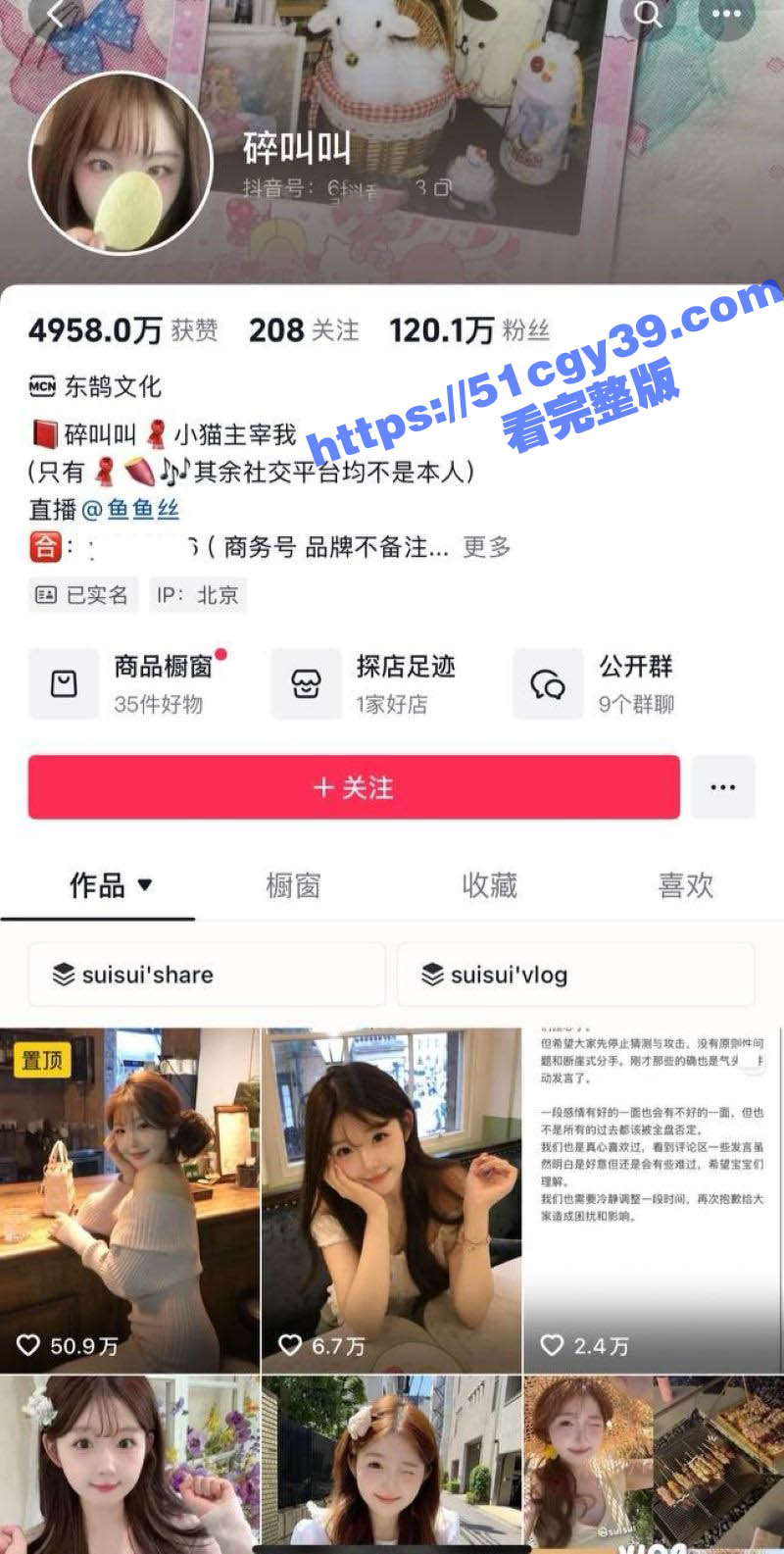Image resolution: width=784 pixels, height=1554 pixels.
Task: Open the suisui'vlog collection
Action: 575,975
